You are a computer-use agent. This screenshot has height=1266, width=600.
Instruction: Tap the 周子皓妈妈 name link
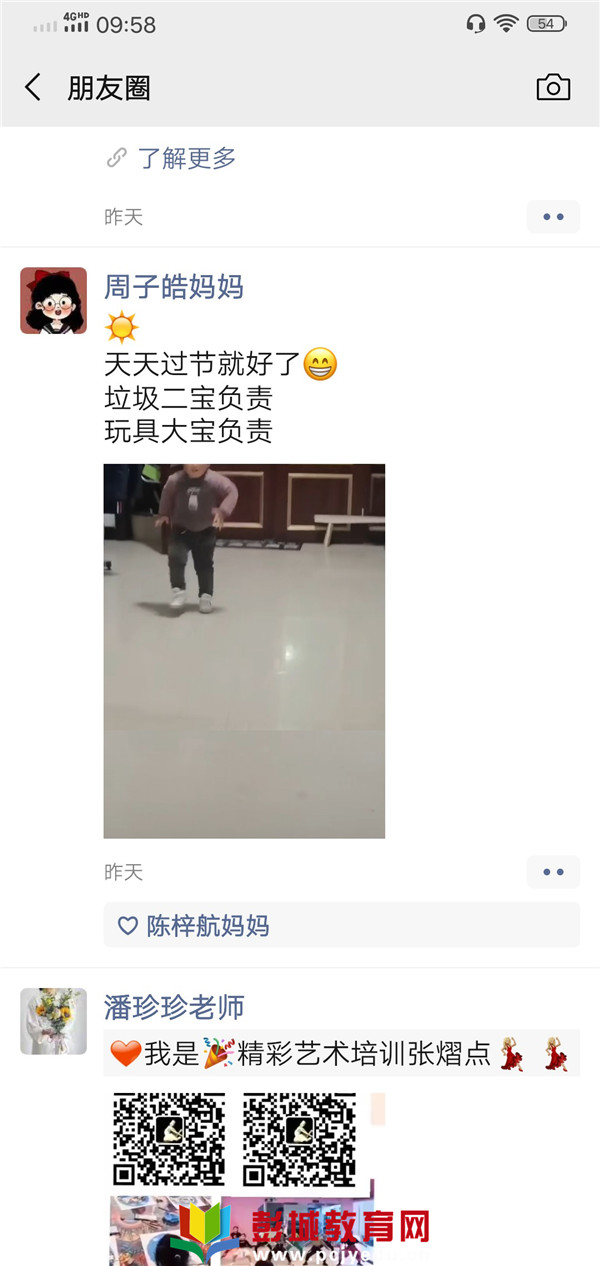pos(174,287)
